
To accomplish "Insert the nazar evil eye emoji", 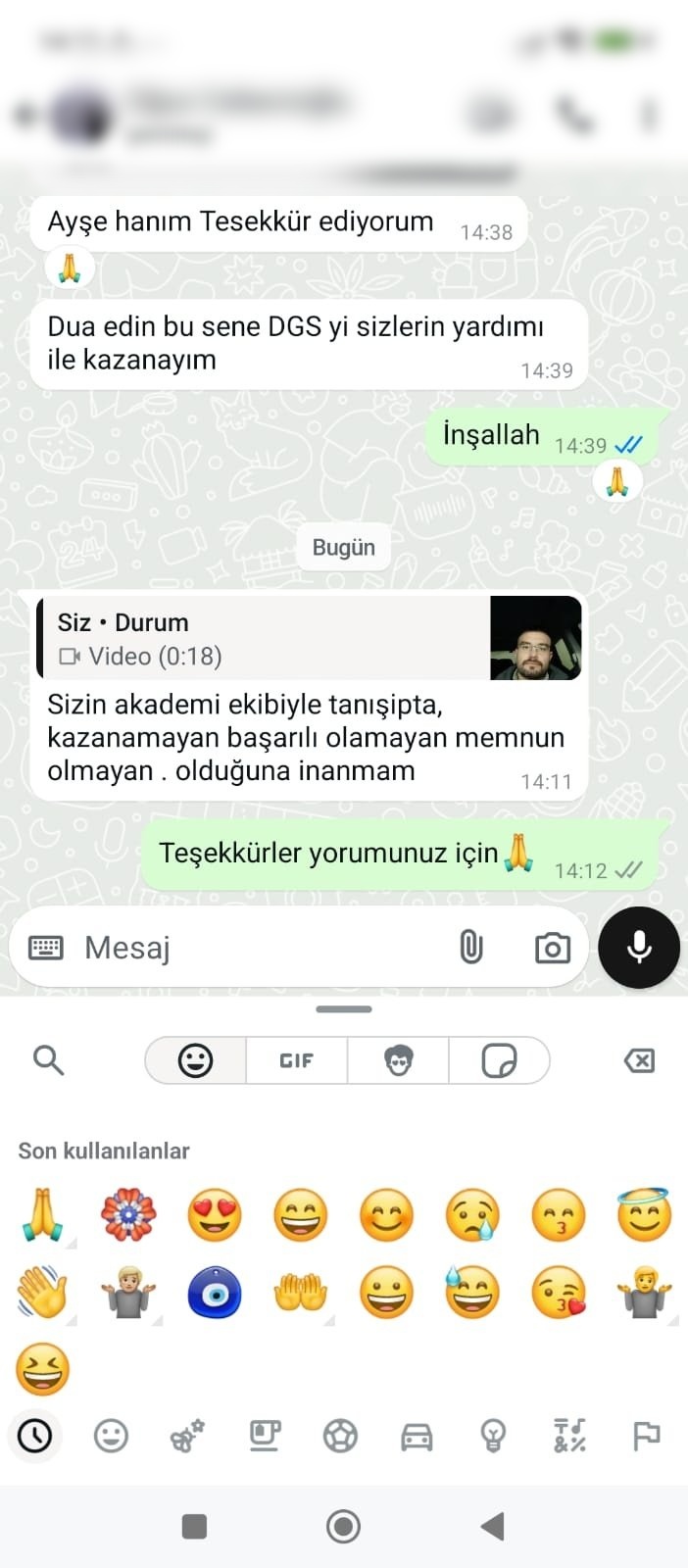I will pos(214,1293).
